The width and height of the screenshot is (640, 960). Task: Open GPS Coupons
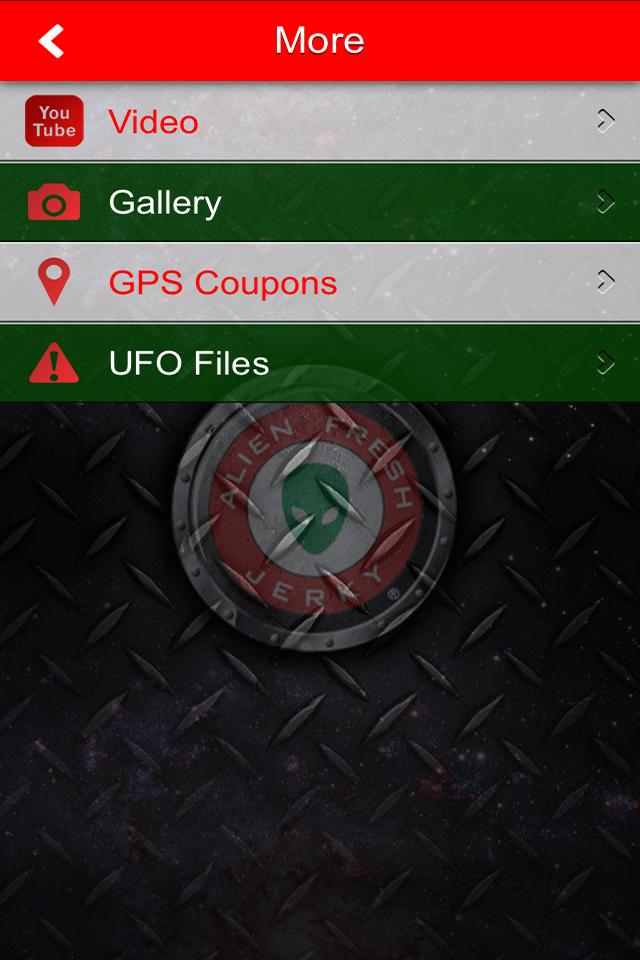(x=320, y=283)
